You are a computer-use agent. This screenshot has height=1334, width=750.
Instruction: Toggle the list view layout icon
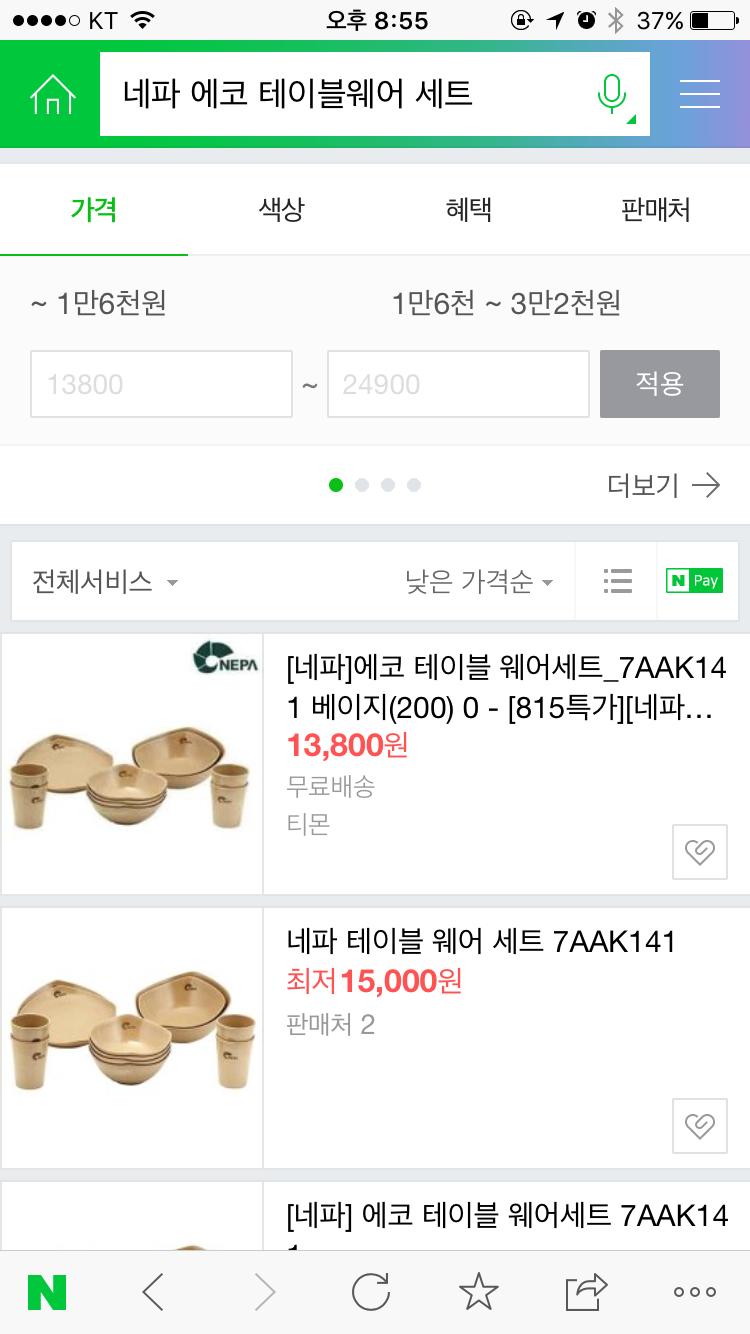pos(617,582)
